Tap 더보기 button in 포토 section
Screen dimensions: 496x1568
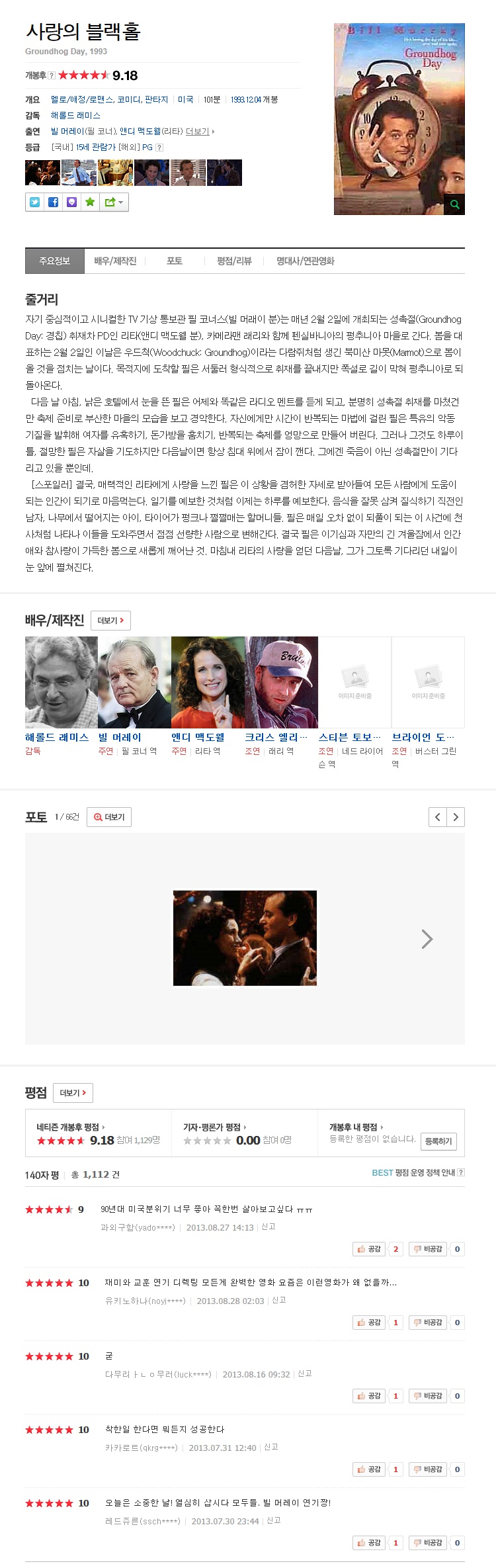point(109,817)
